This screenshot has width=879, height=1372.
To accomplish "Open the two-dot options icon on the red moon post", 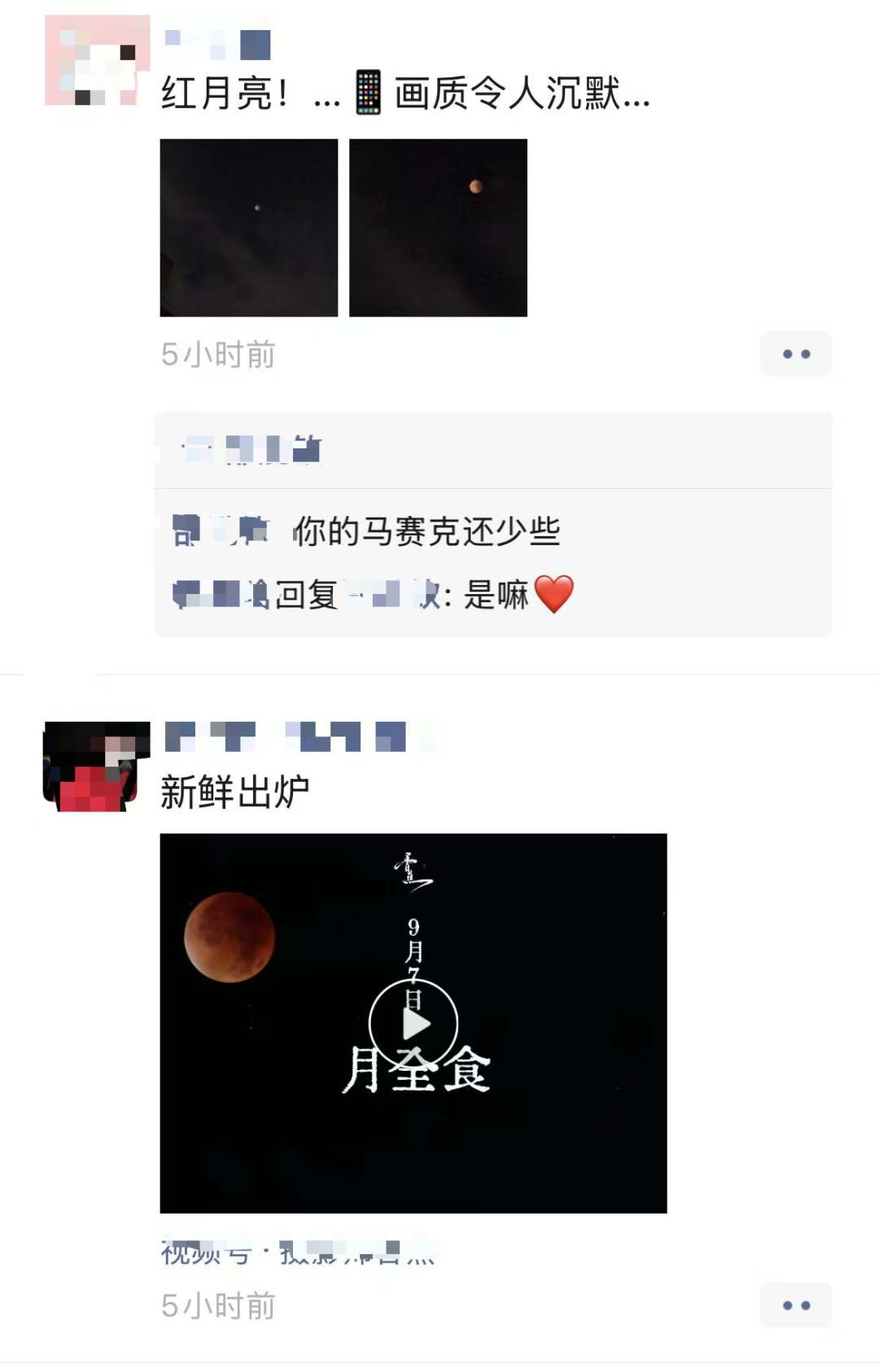I will click(x=797, y=354).
